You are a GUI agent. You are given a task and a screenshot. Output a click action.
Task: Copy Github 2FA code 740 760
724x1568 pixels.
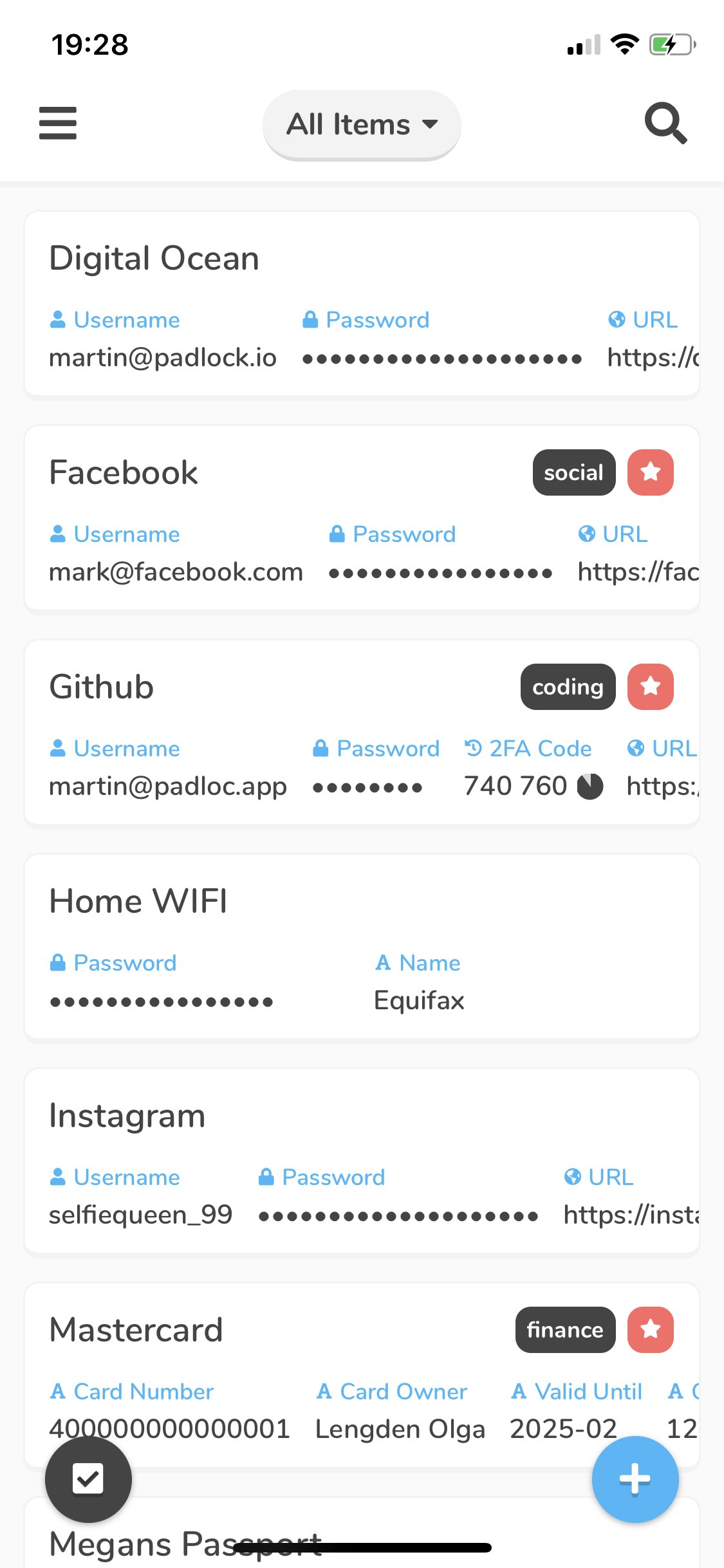tap(515, 786)
